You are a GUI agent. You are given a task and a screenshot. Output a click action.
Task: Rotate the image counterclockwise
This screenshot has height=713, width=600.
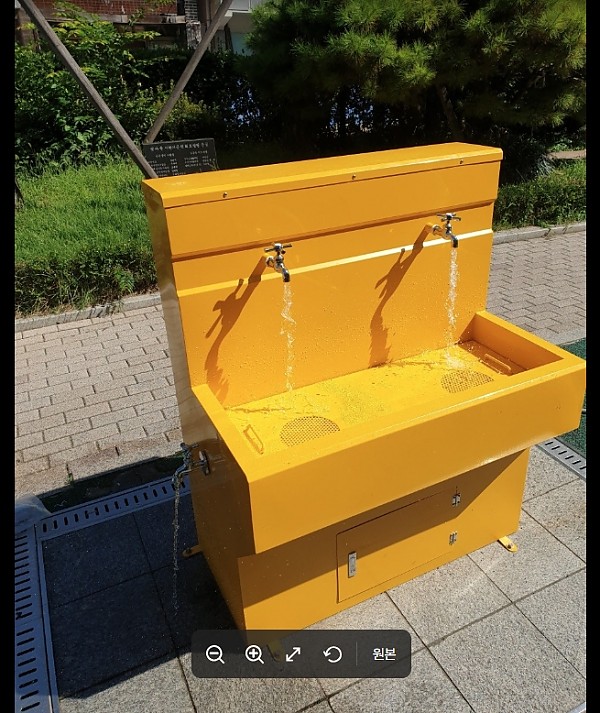(333, 654)
